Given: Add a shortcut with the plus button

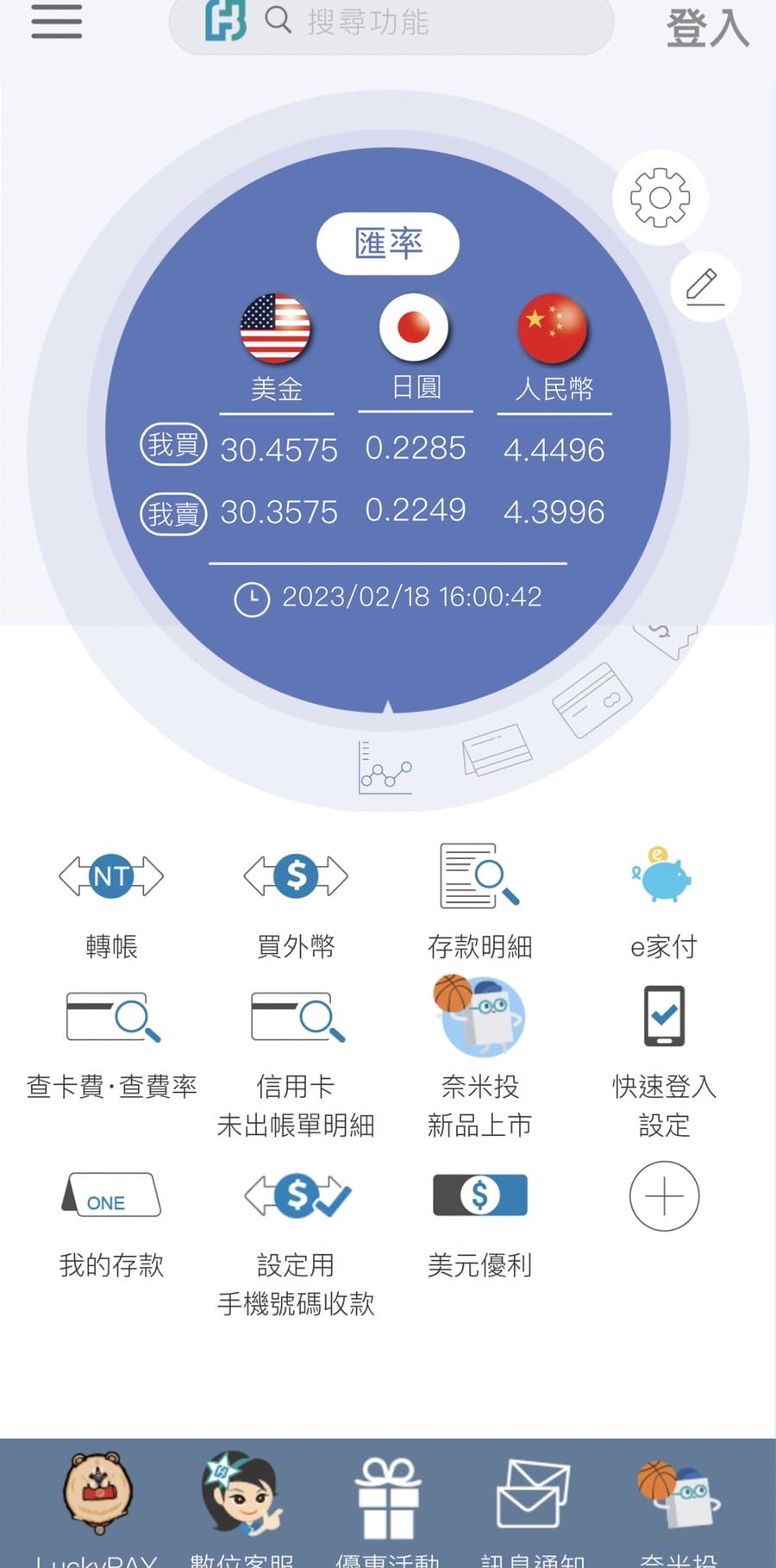Looking at the screenshot, I should pos(664,1196).
